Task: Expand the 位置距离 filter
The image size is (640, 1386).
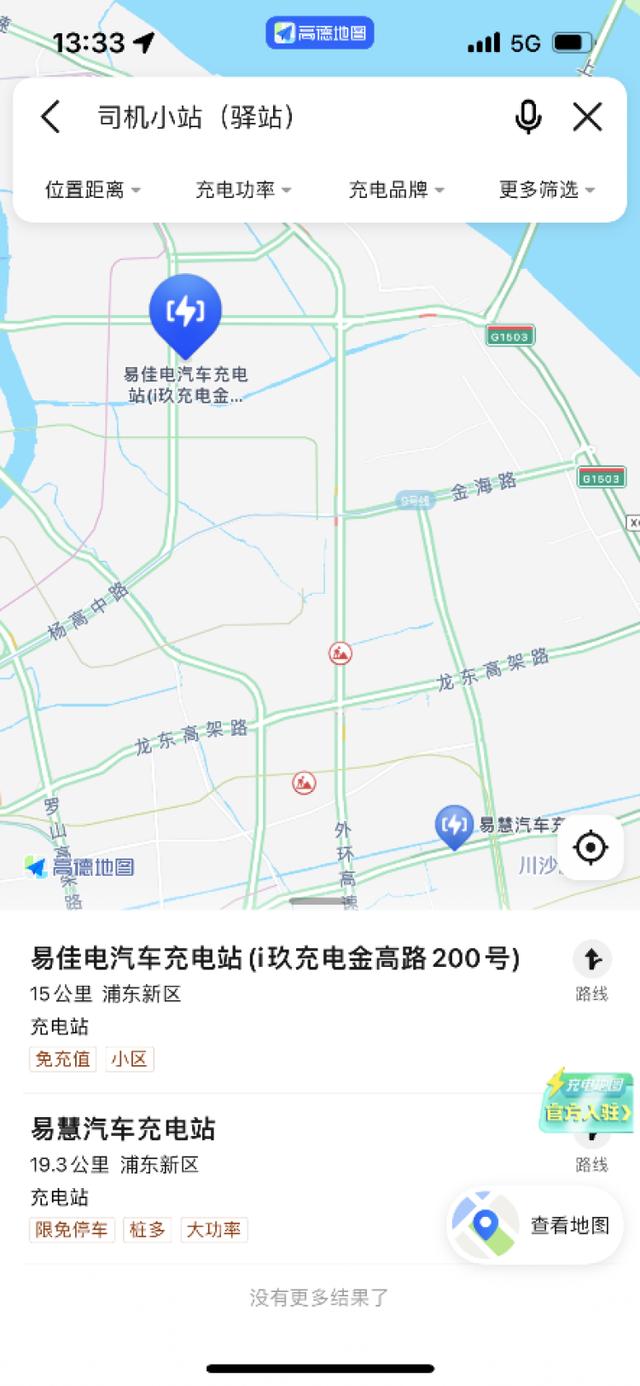Action: pyautogui.click(x=92, y=189)
